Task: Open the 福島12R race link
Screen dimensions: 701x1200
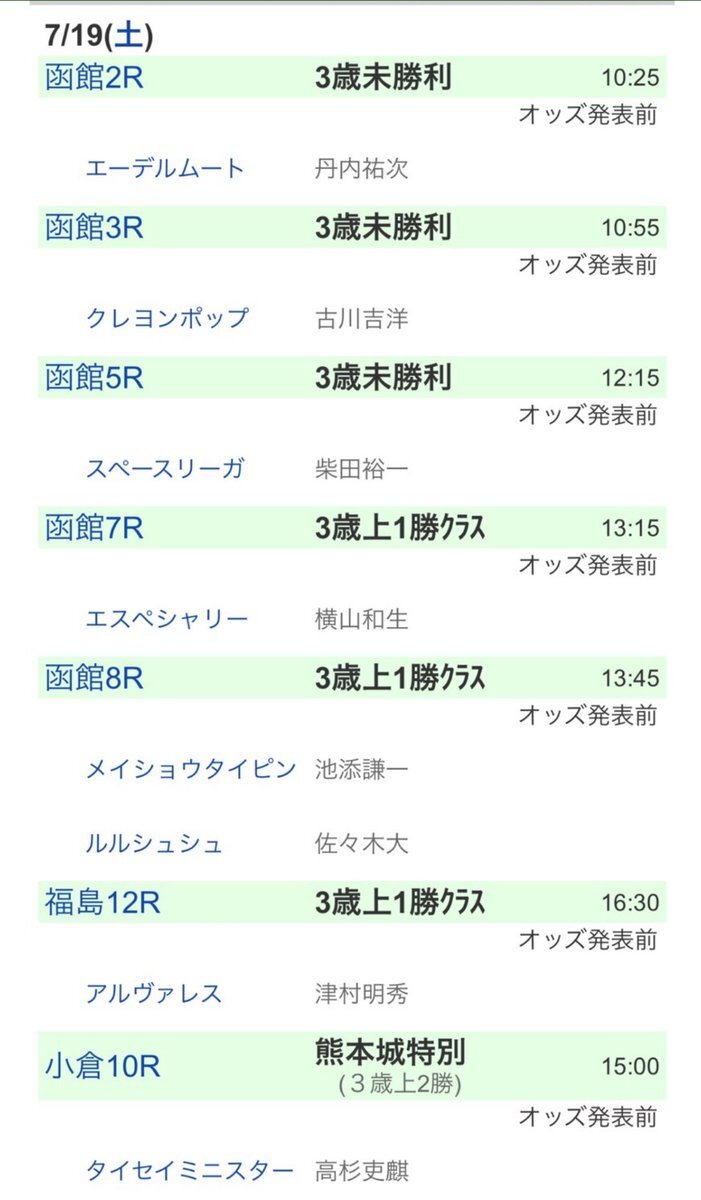Action: tap(103, 903)
